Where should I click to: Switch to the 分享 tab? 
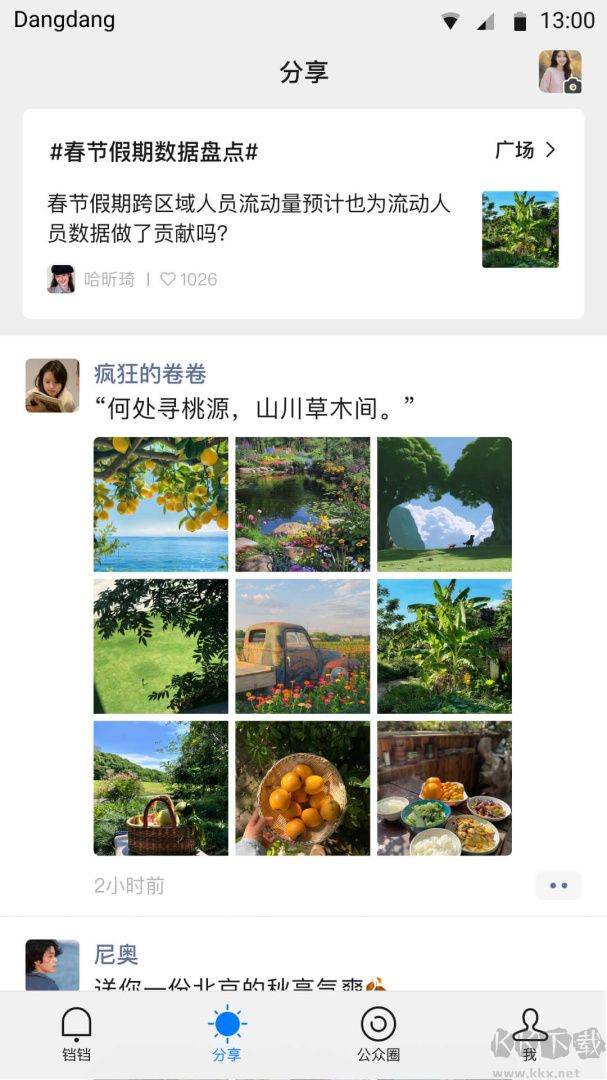[x=227, y=1034]
